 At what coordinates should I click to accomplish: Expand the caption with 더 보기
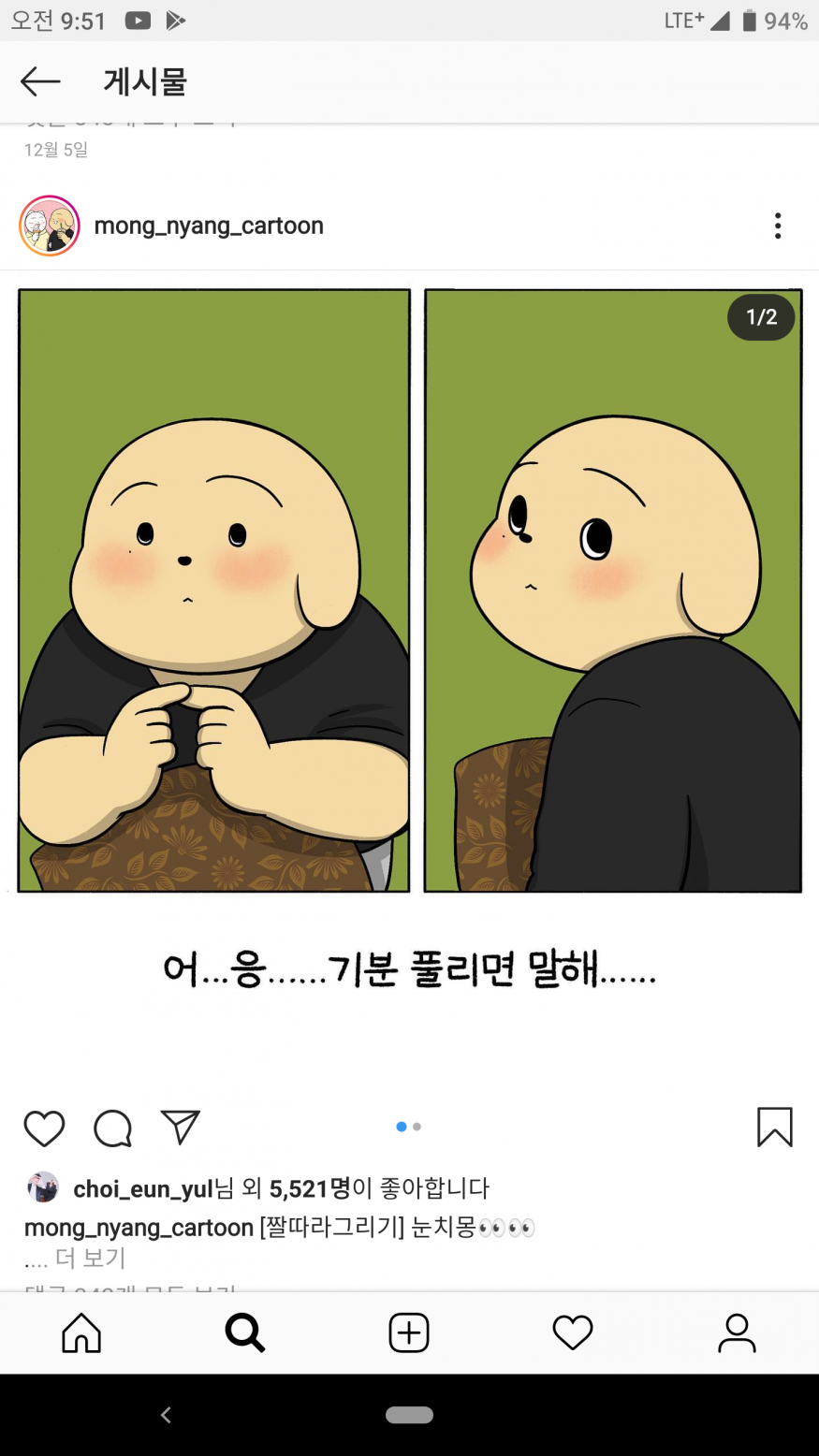(x=91, y=1258)
